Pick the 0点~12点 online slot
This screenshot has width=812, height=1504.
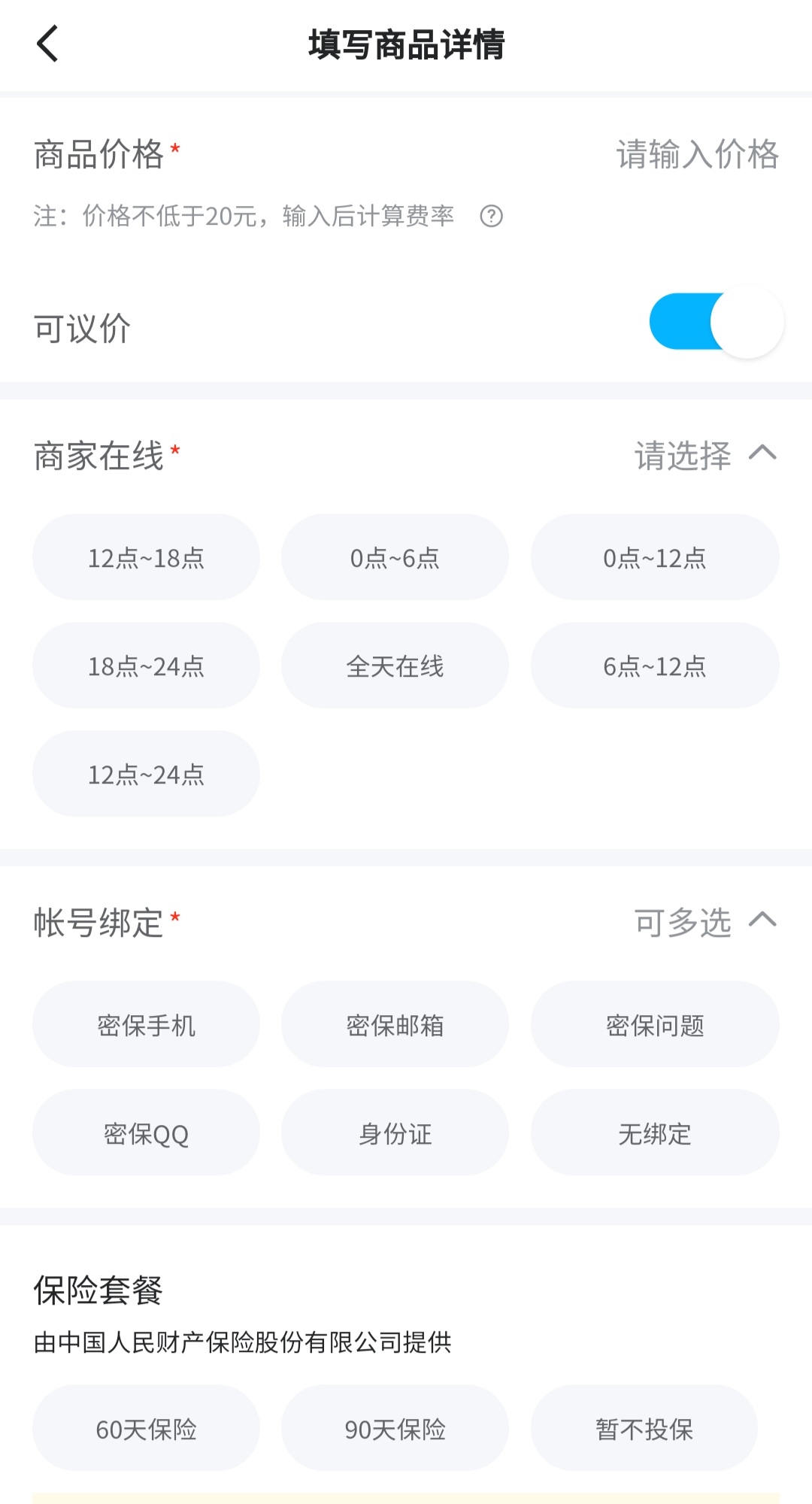click(x=654, y=557)
